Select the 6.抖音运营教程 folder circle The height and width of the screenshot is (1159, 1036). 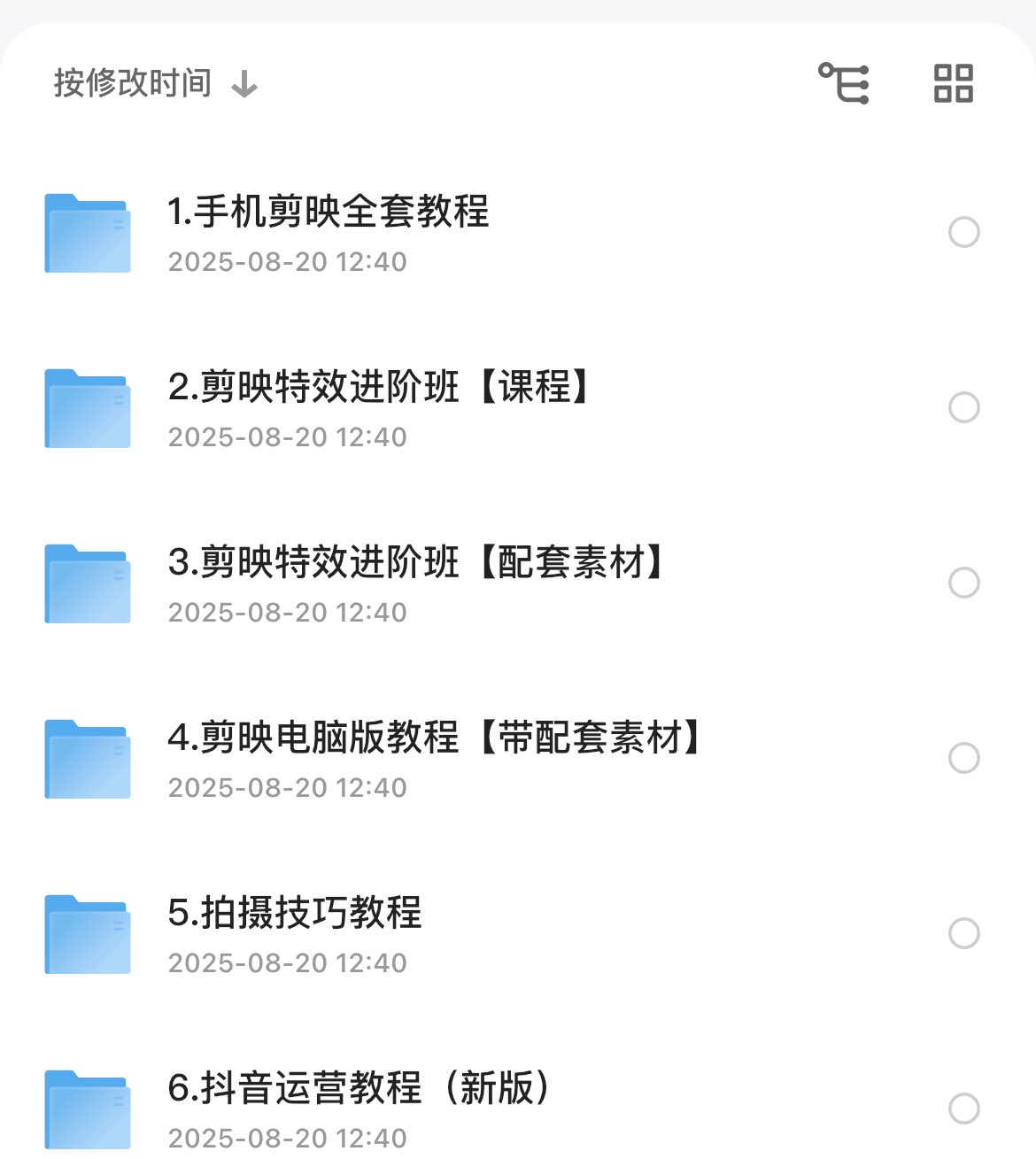pyautogui.click(x=963, y=1109)
